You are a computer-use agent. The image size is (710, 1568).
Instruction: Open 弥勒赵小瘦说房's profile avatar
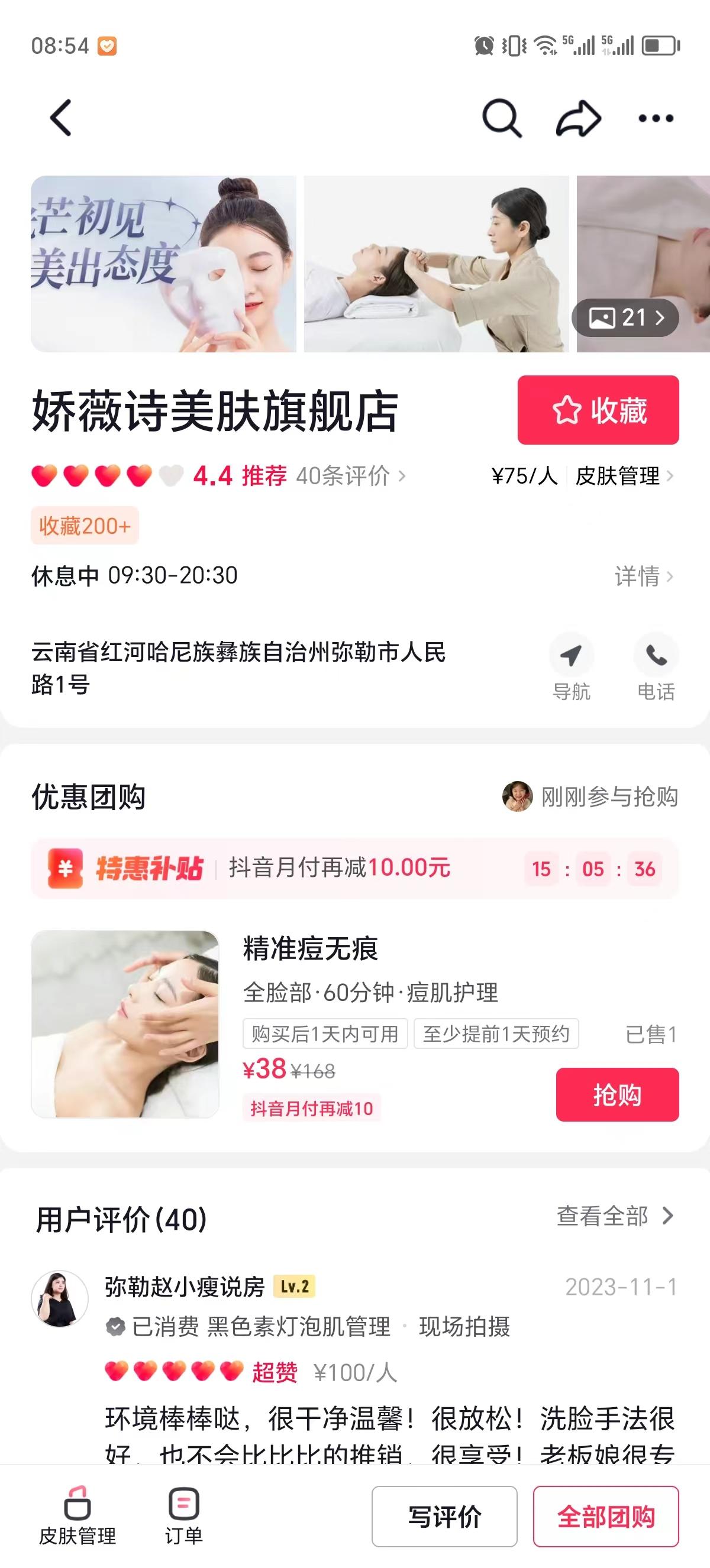pos(60,1298)
